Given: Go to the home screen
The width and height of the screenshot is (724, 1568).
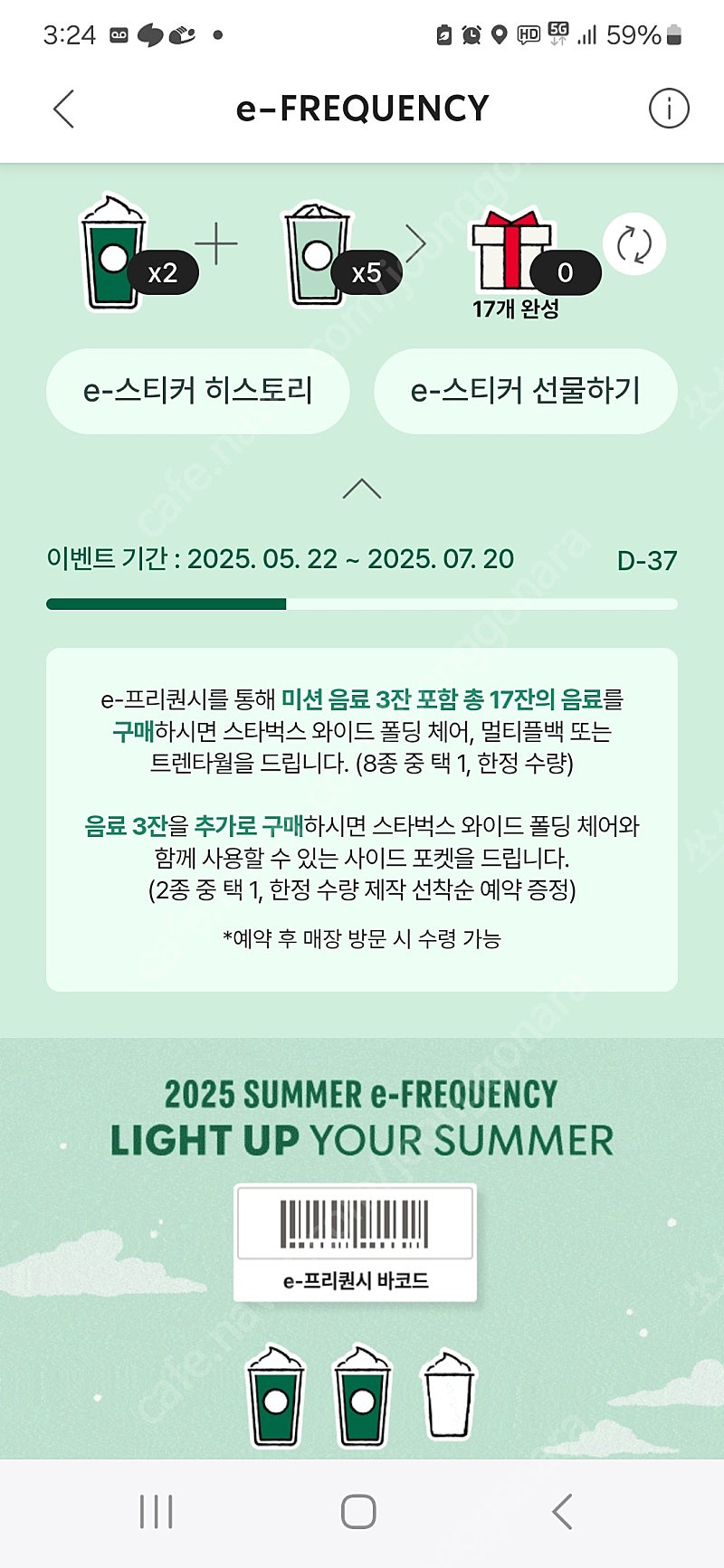Looking at the screenshot, I should click(358, 1512).
